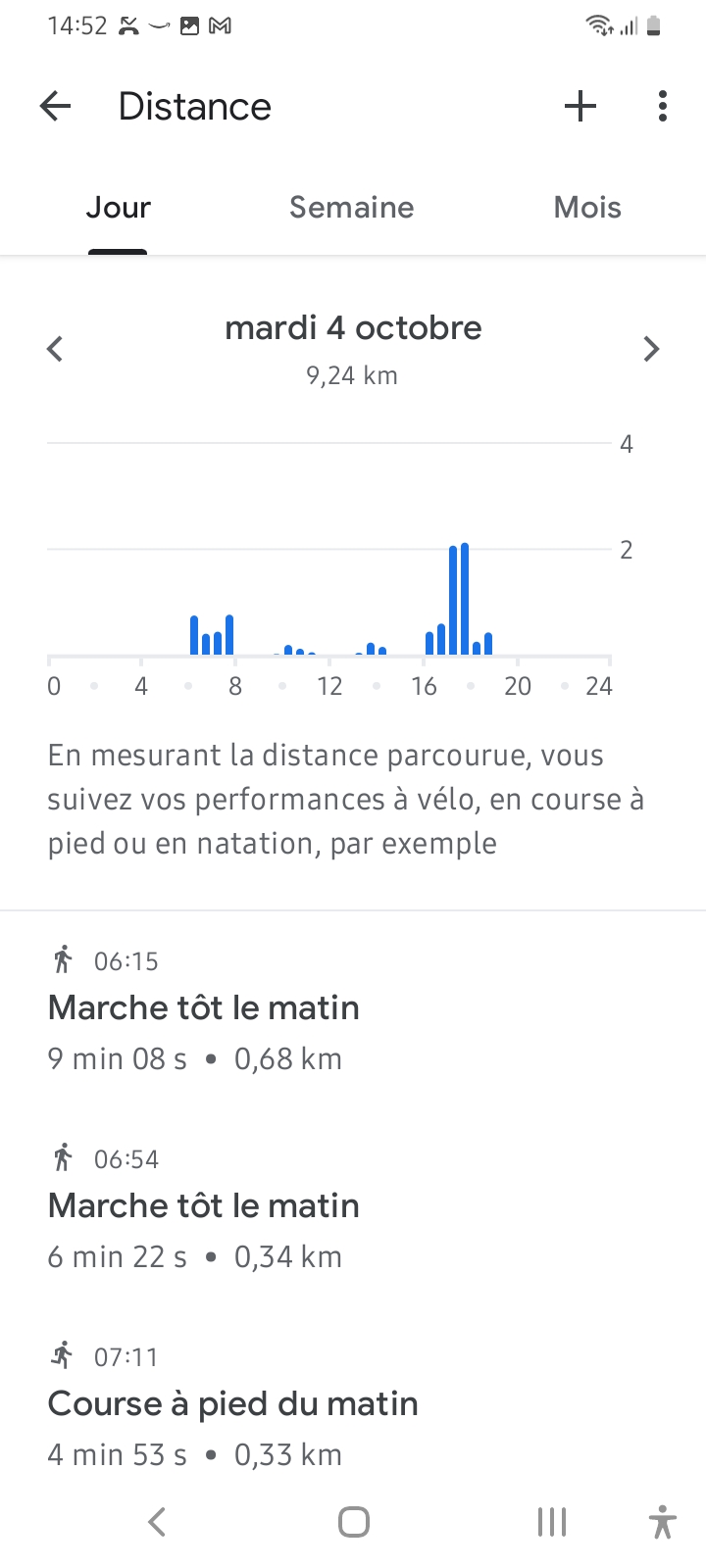Go to the previous day
Viewport: 706px width, 1568px height.
coord(55,348)
